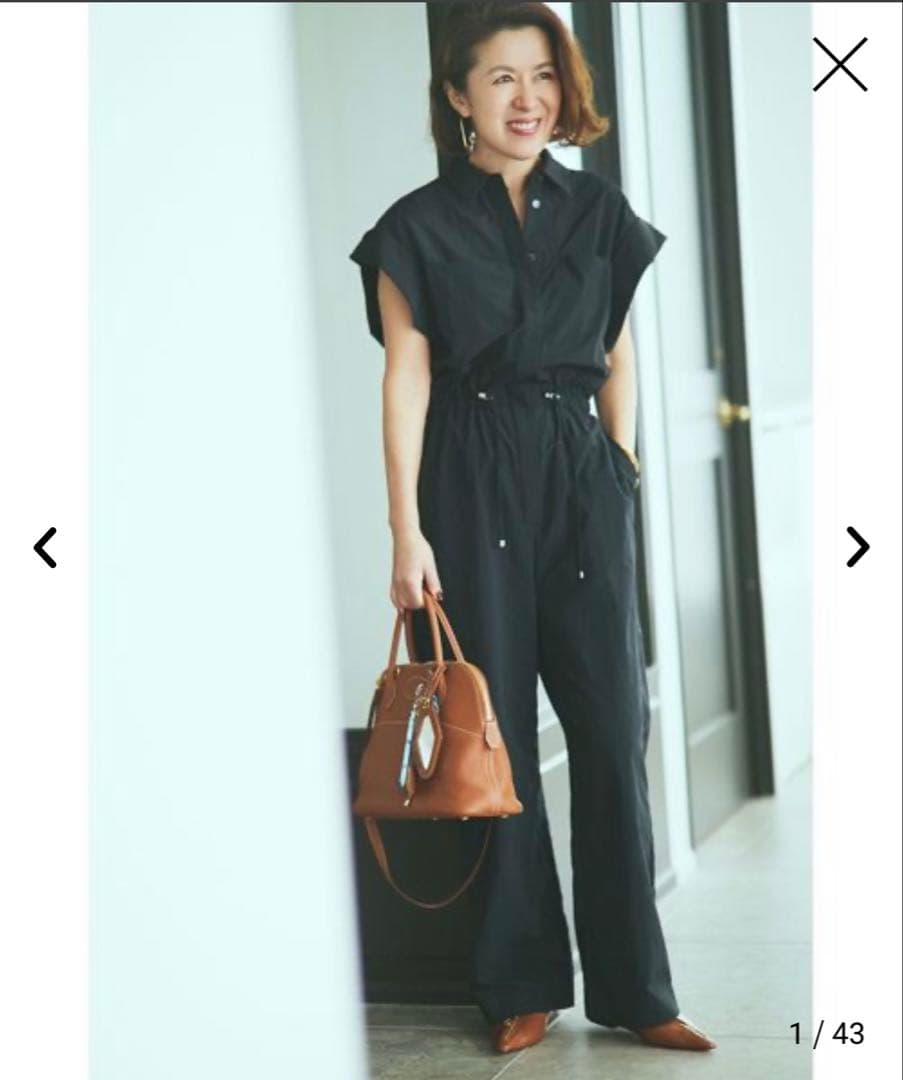Go to the next photo
The image size is (903, 1080).
857,546
